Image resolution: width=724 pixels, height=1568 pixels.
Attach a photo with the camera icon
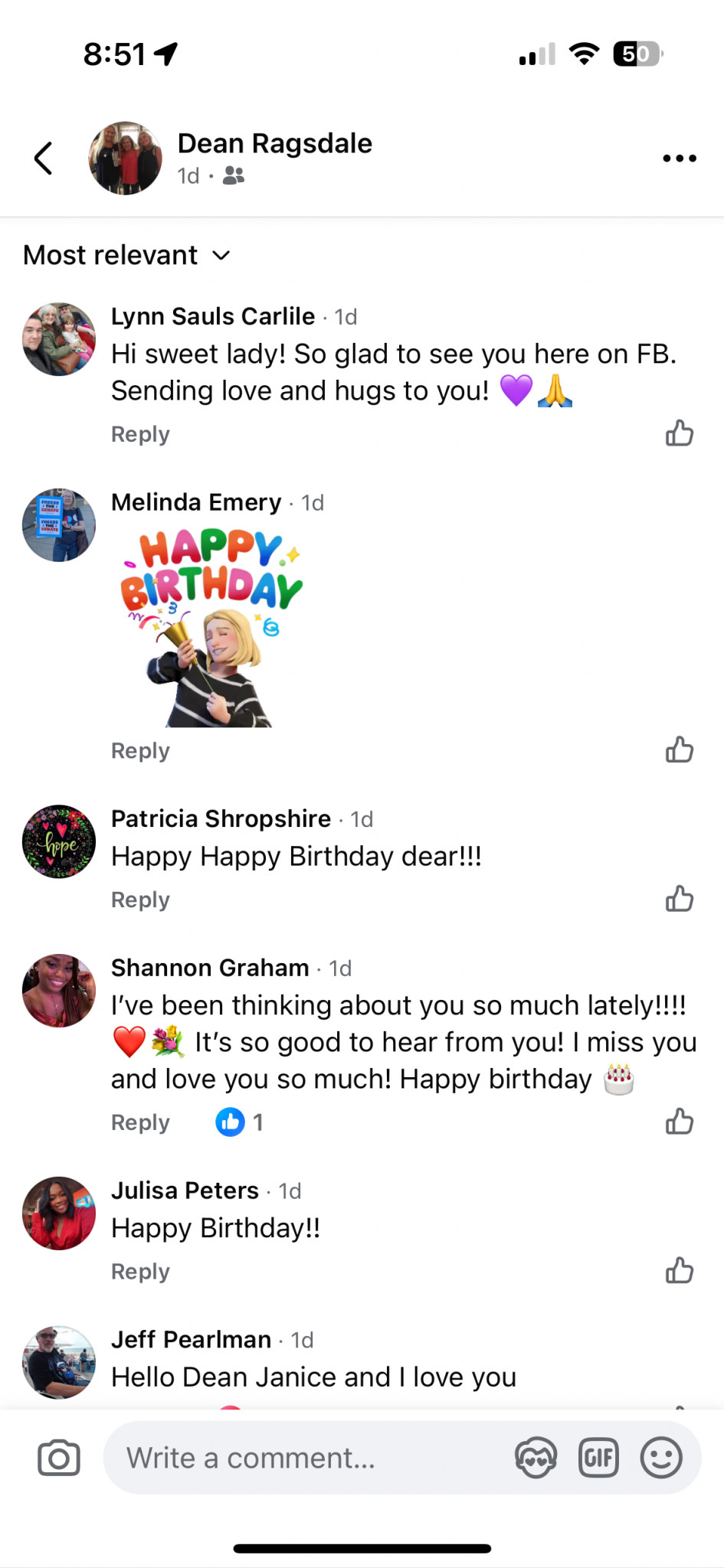(59, 1458)
